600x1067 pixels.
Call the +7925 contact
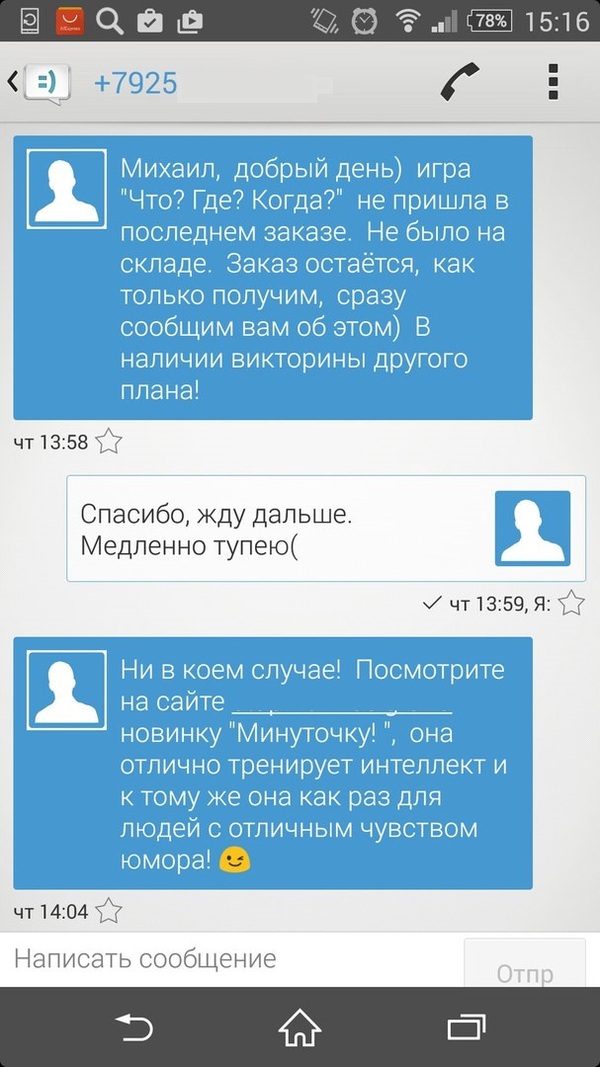tap(460, 82)
